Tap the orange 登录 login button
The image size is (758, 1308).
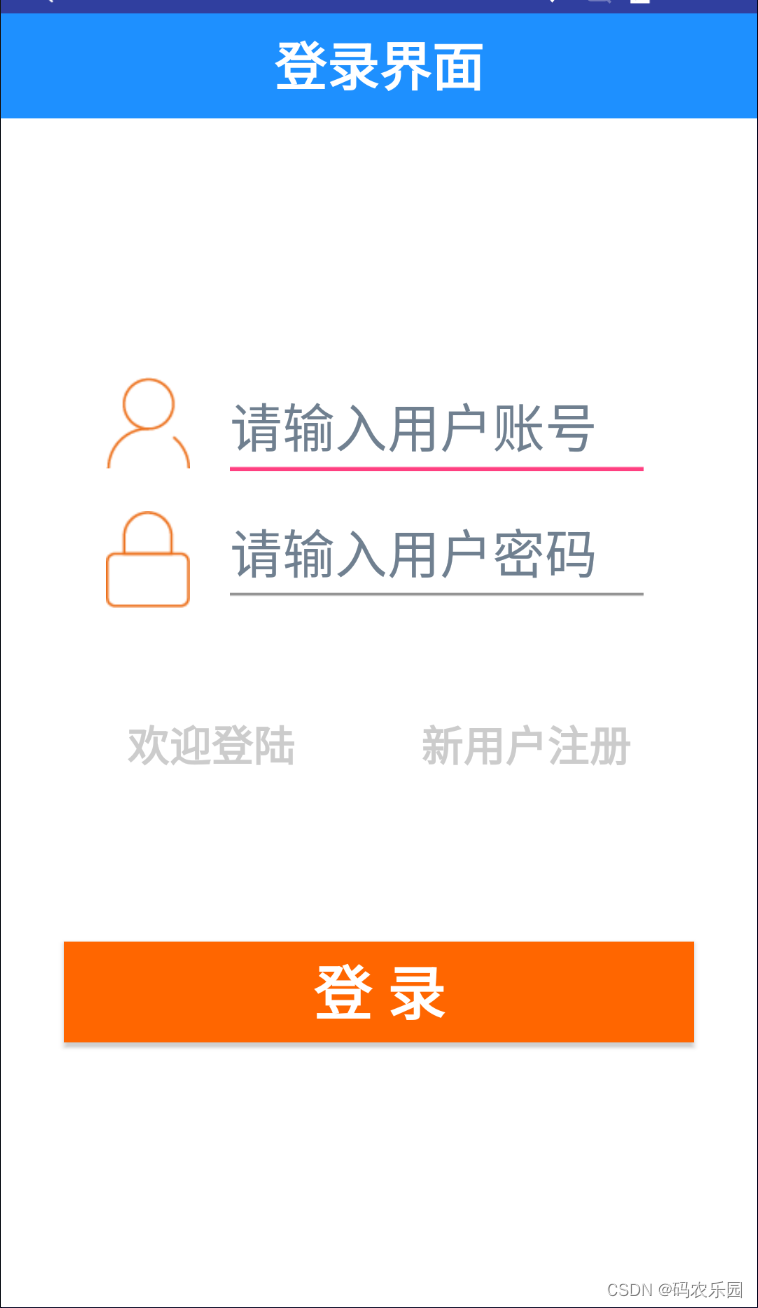click(379, 992)
